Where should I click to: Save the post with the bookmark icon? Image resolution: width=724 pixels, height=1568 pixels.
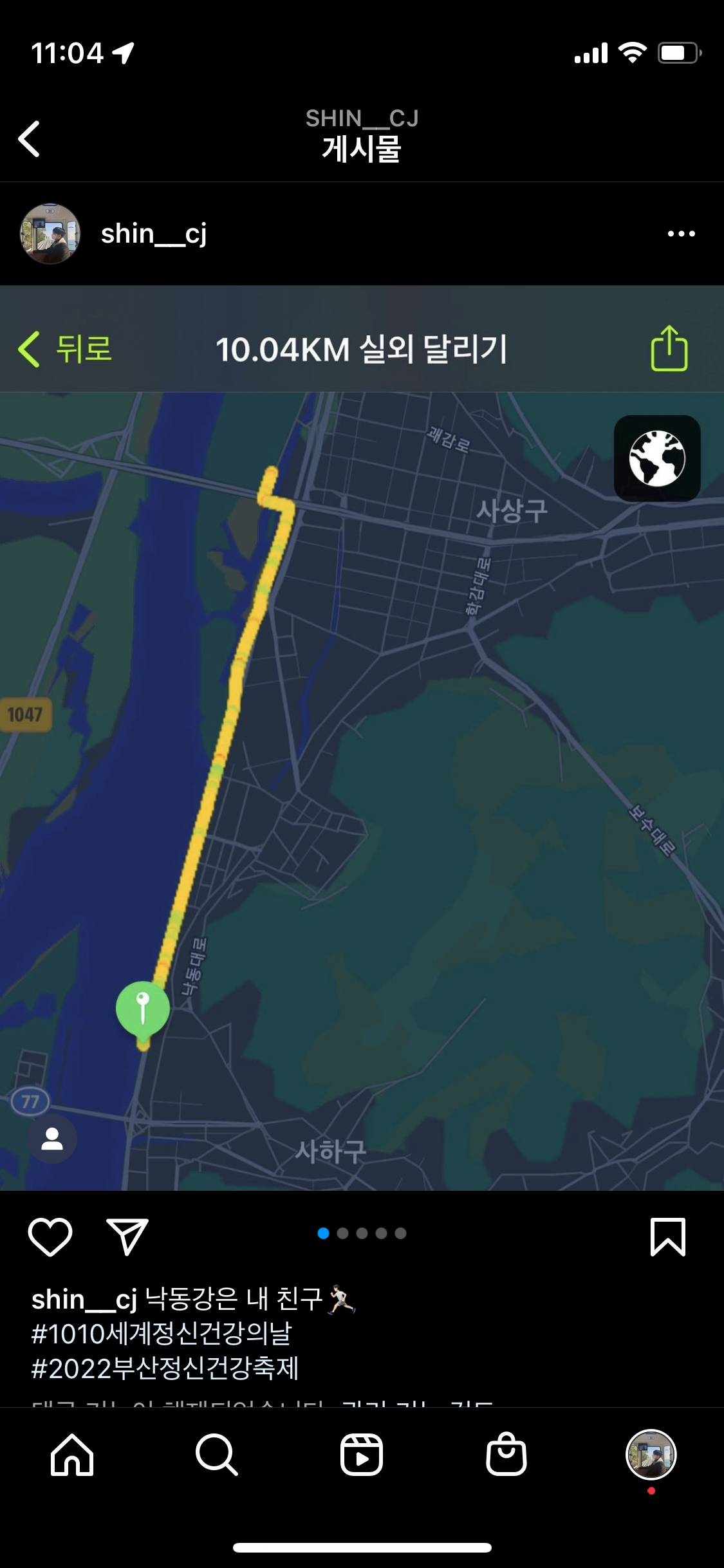point(667,1237)
